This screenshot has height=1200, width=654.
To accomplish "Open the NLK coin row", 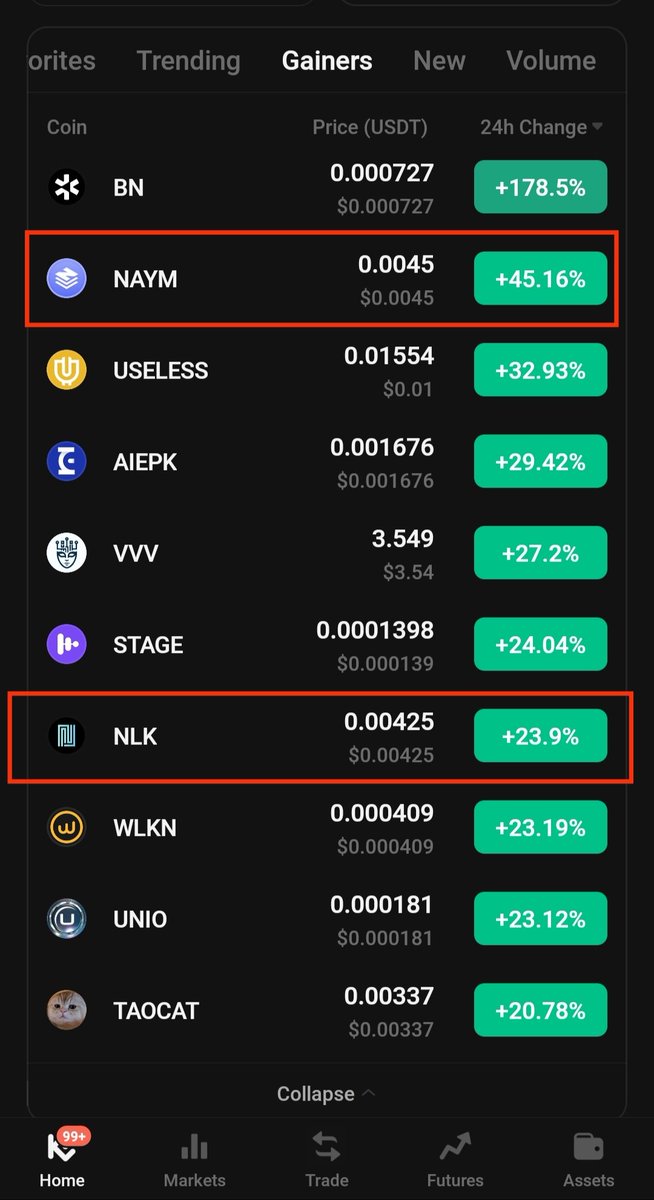I will [327, 736].
